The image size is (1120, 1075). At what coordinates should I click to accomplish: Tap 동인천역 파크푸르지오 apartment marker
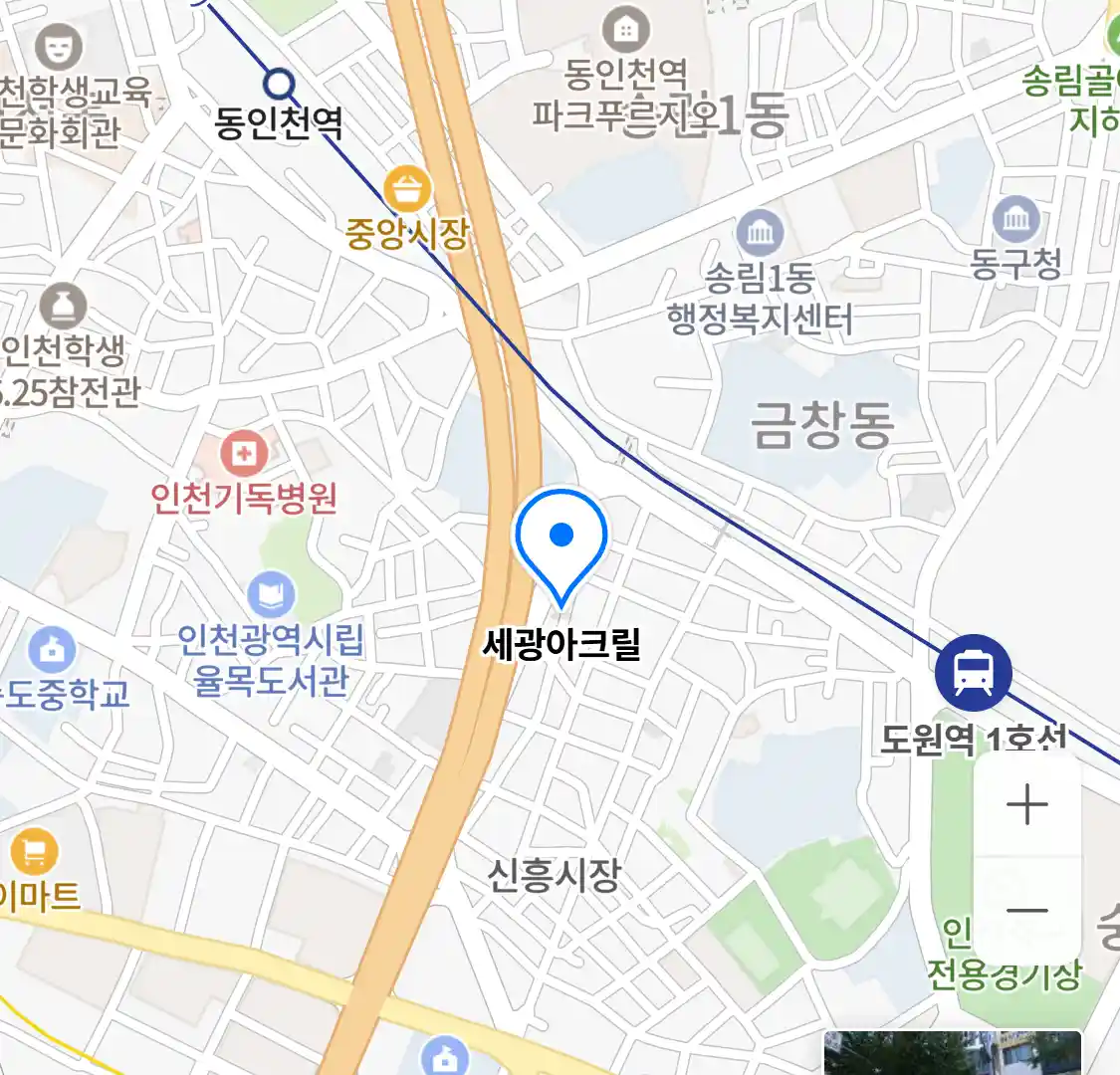tap(625, 31)
